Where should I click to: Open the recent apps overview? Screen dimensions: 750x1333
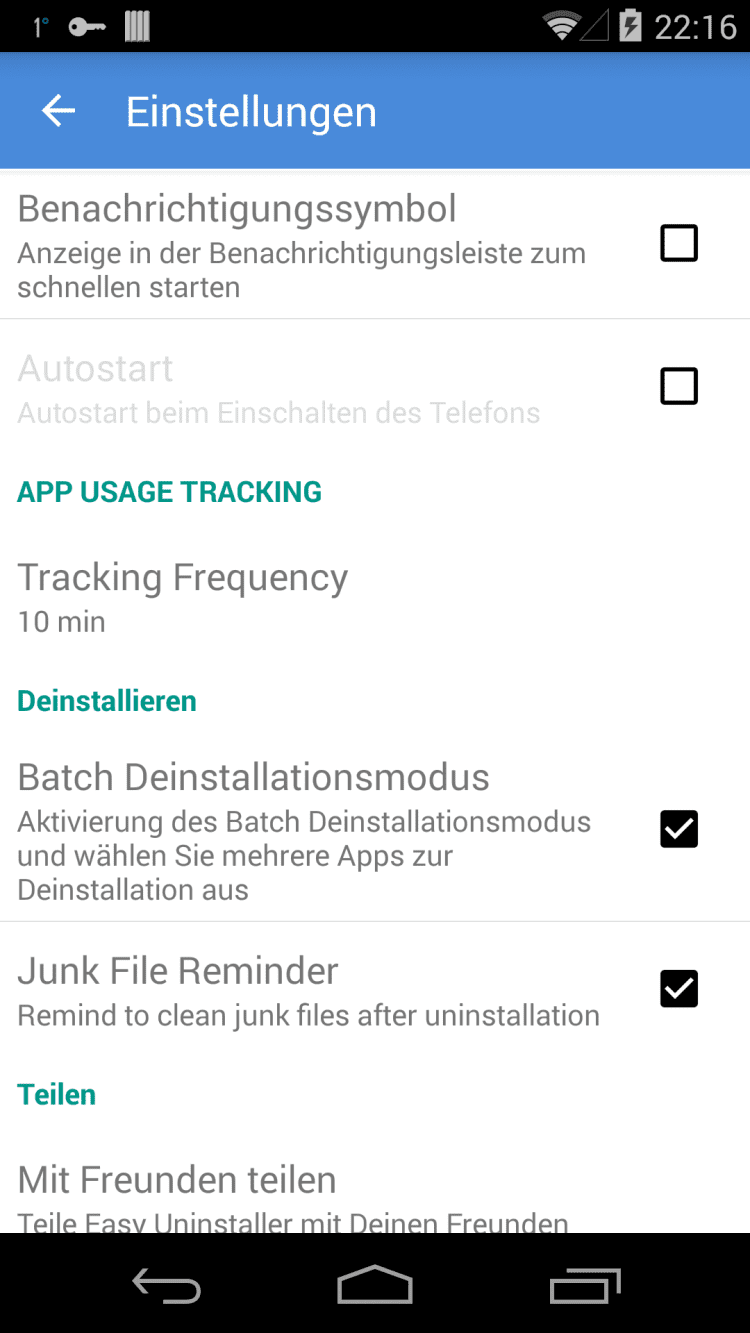(584, 1285)
